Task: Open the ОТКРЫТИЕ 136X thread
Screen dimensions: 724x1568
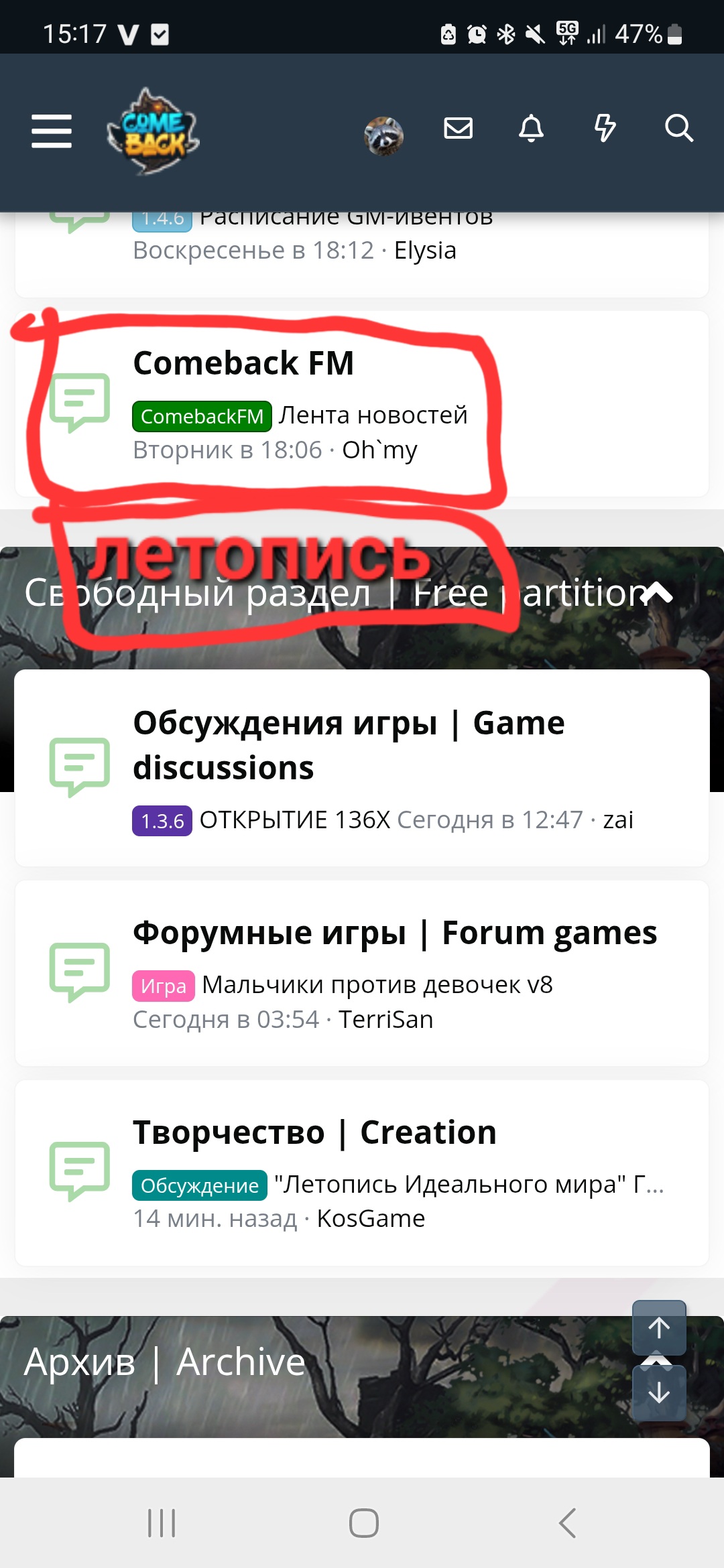Action: pos(294,820)
